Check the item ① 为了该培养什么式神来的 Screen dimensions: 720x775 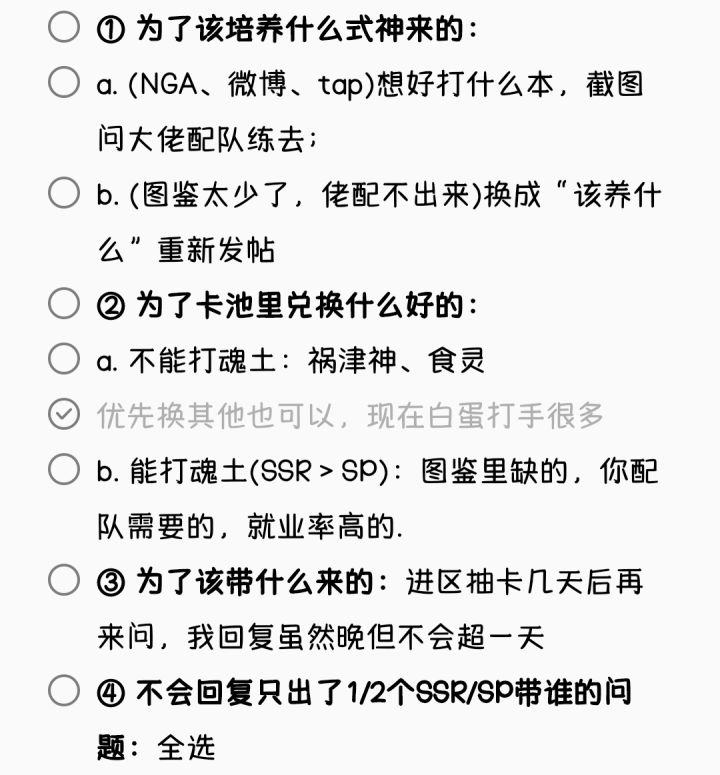point(64,27)
